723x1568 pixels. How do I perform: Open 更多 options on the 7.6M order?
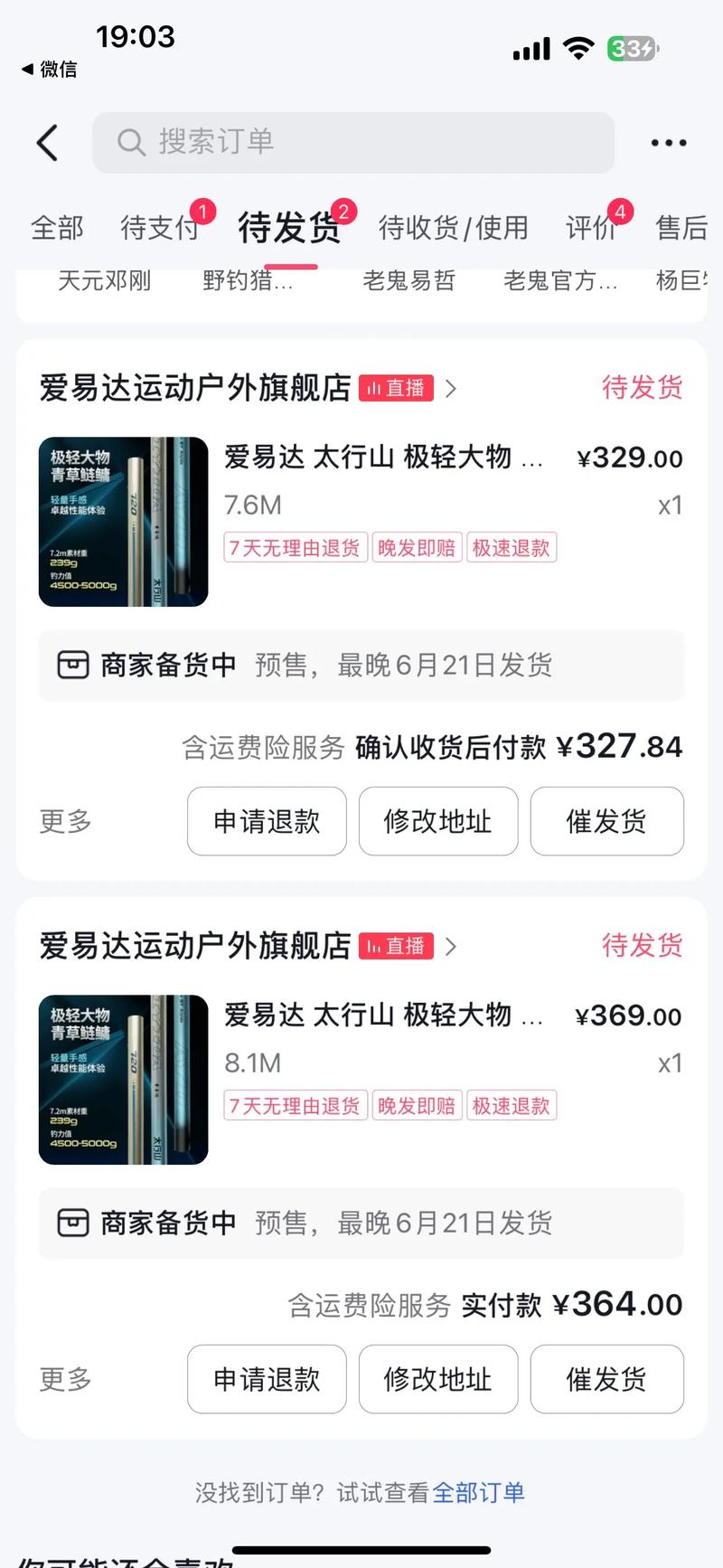(x=65, y=821)
